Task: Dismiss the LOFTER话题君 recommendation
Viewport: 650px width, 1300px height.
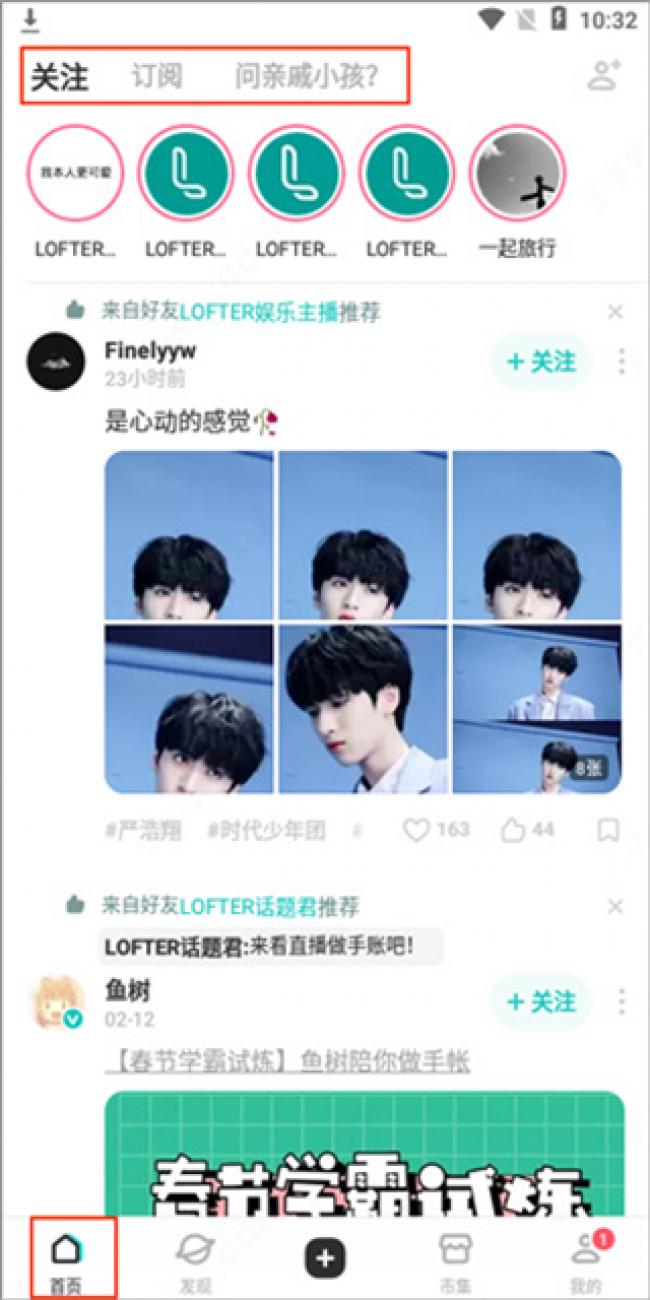Action: 616,906
